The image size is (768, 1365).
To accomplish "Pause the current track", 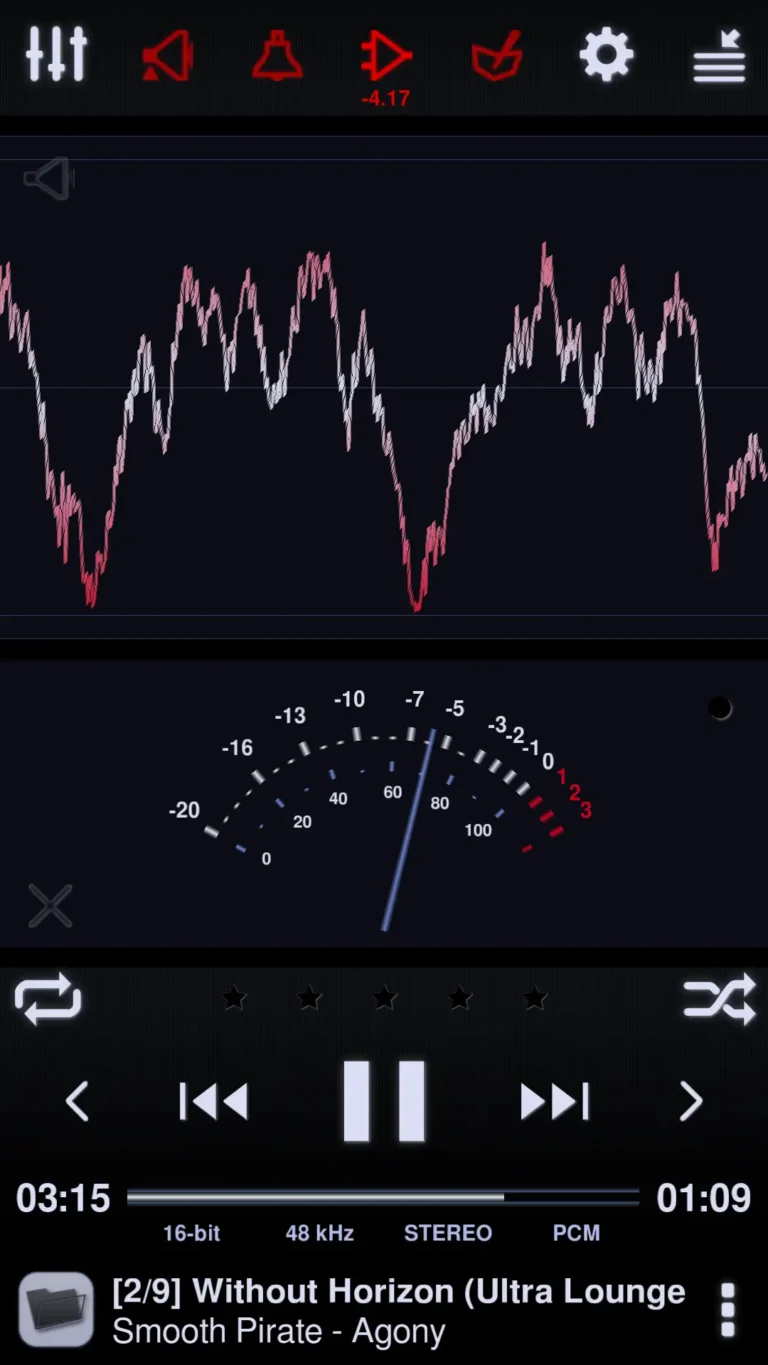I will [384, 1100].
